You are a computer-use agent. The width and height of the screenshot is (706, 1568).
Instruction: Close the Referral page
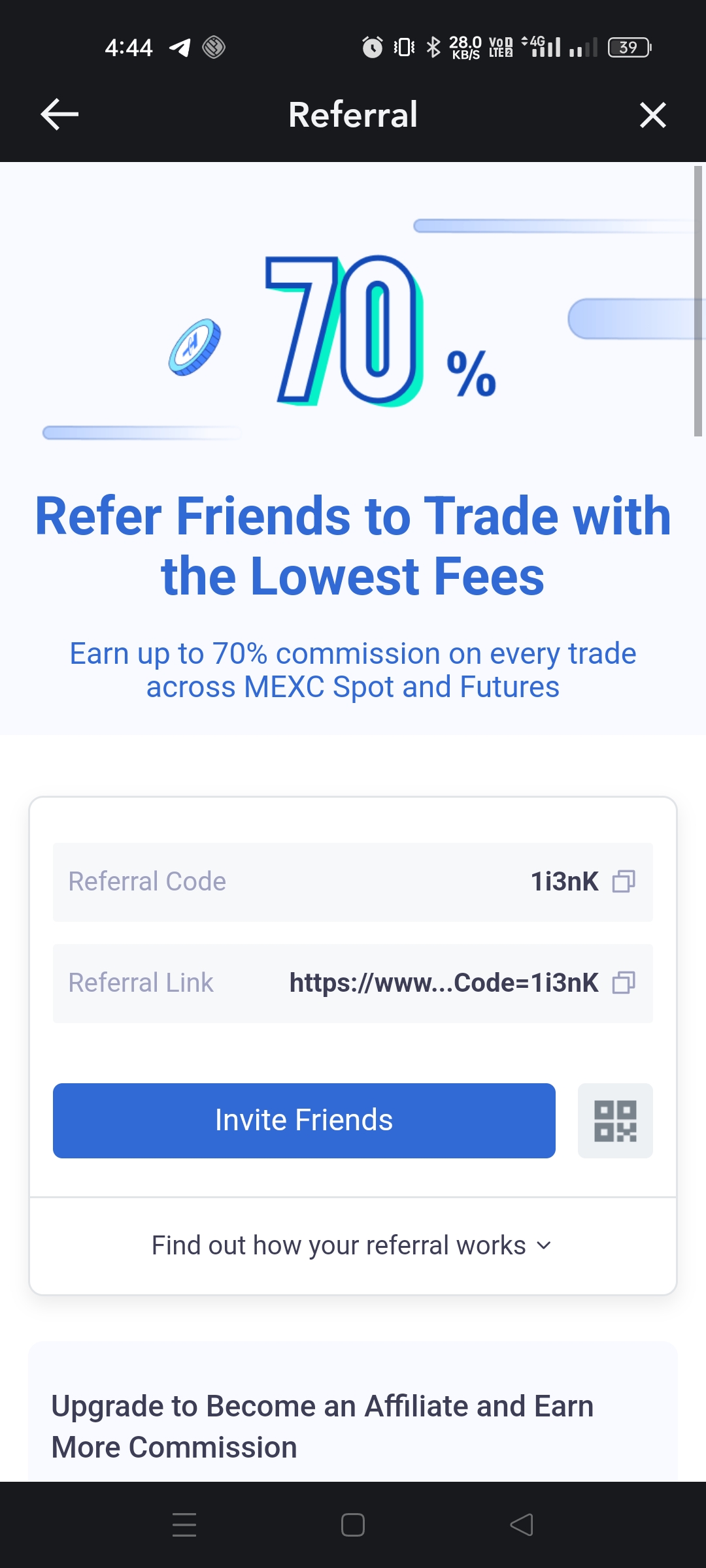(x=652, y=115)
